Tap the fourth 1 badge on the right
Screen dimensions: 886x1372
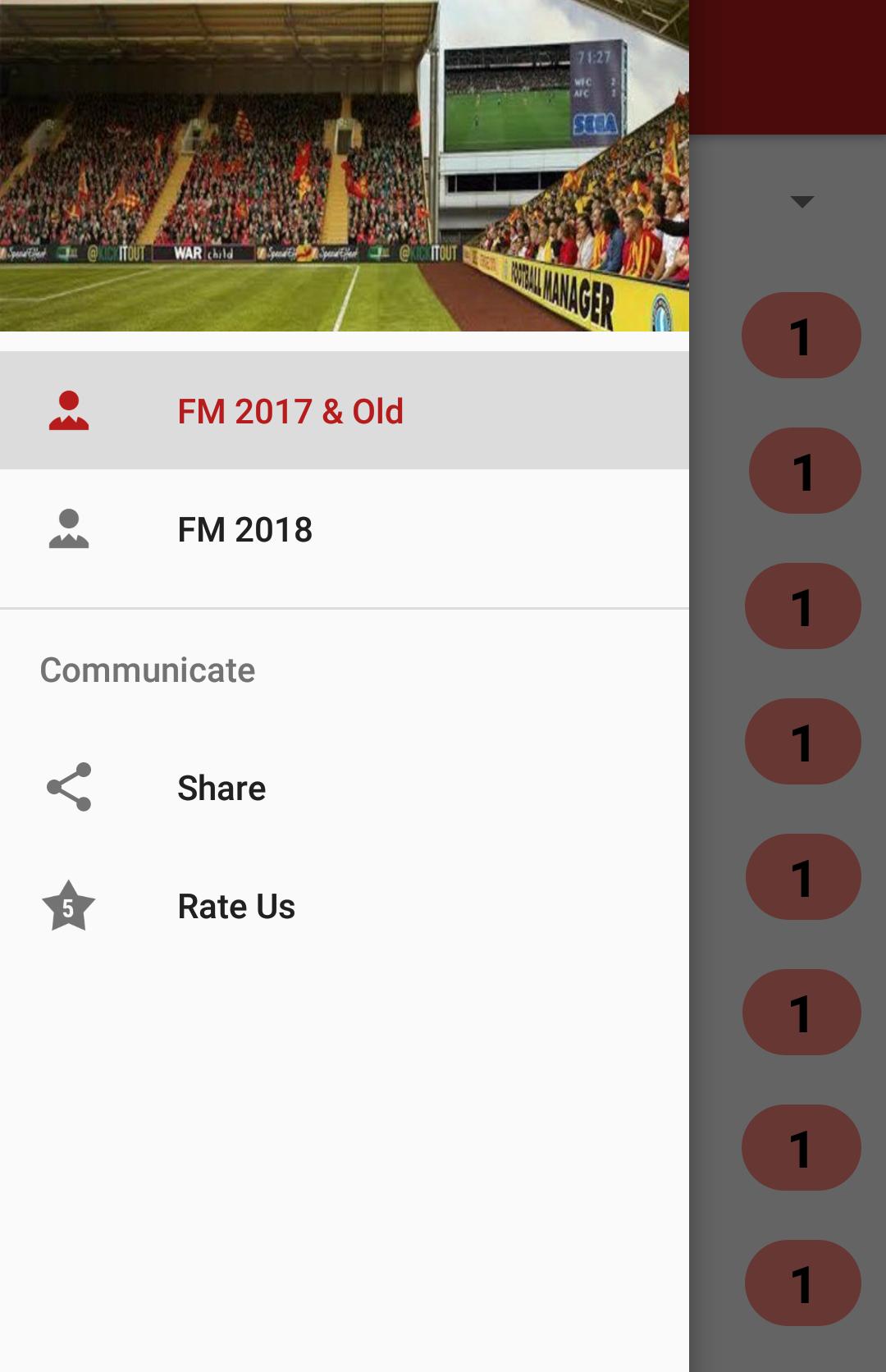(x=802, y=741)
